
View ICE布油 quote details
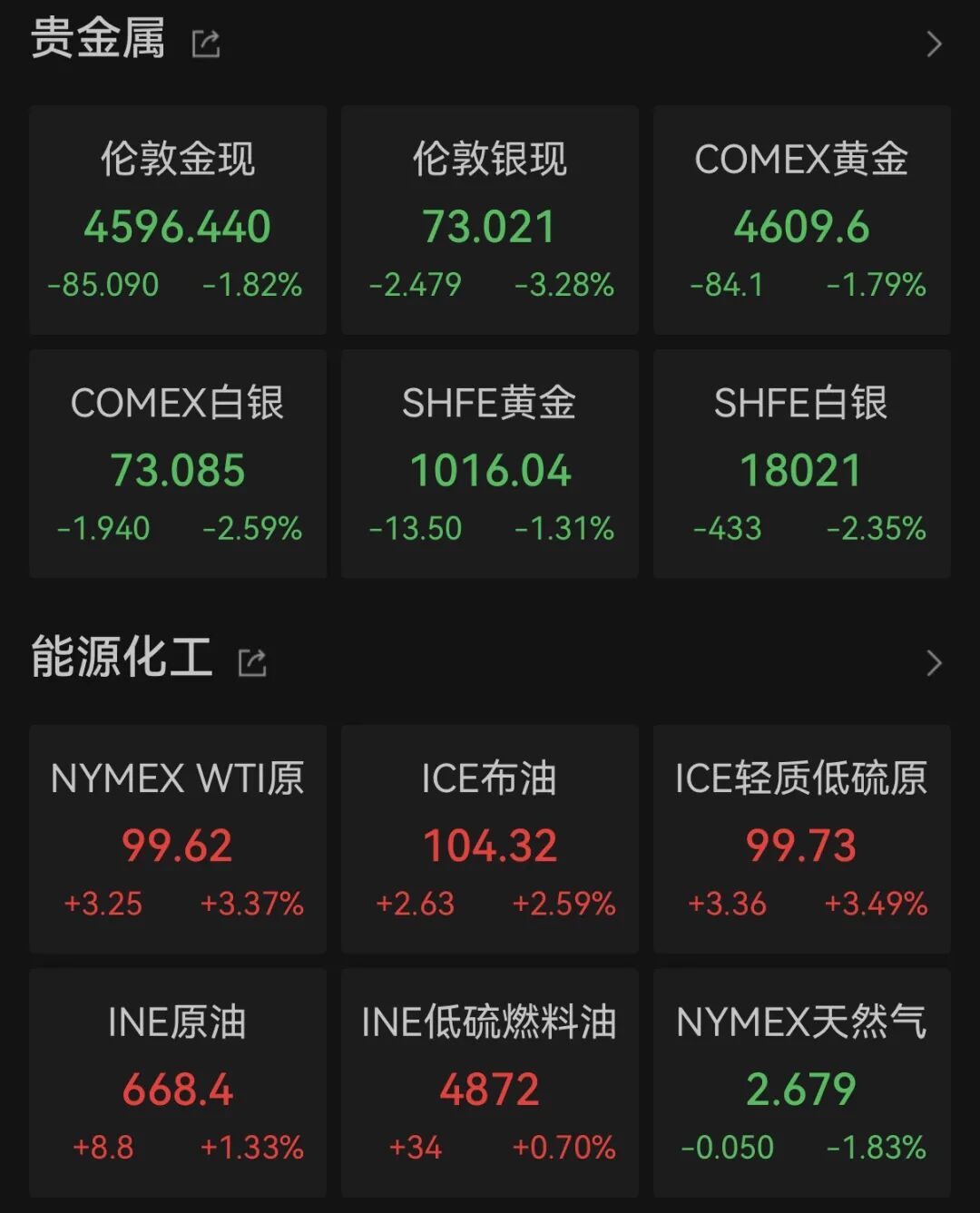click(490, 838)
